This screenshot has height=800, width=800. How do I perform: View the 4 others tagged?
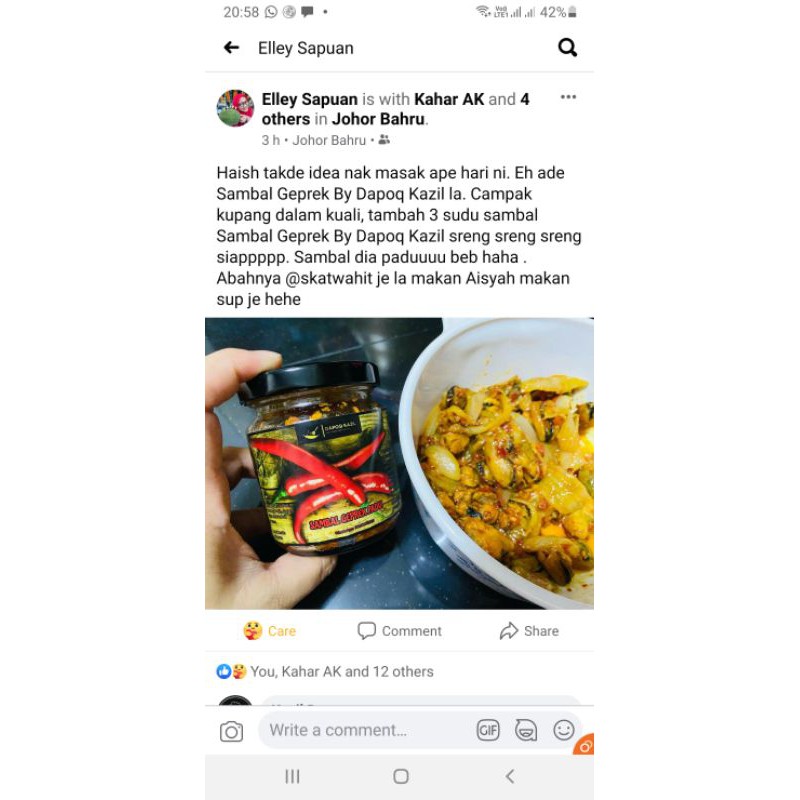click(285, 118)
